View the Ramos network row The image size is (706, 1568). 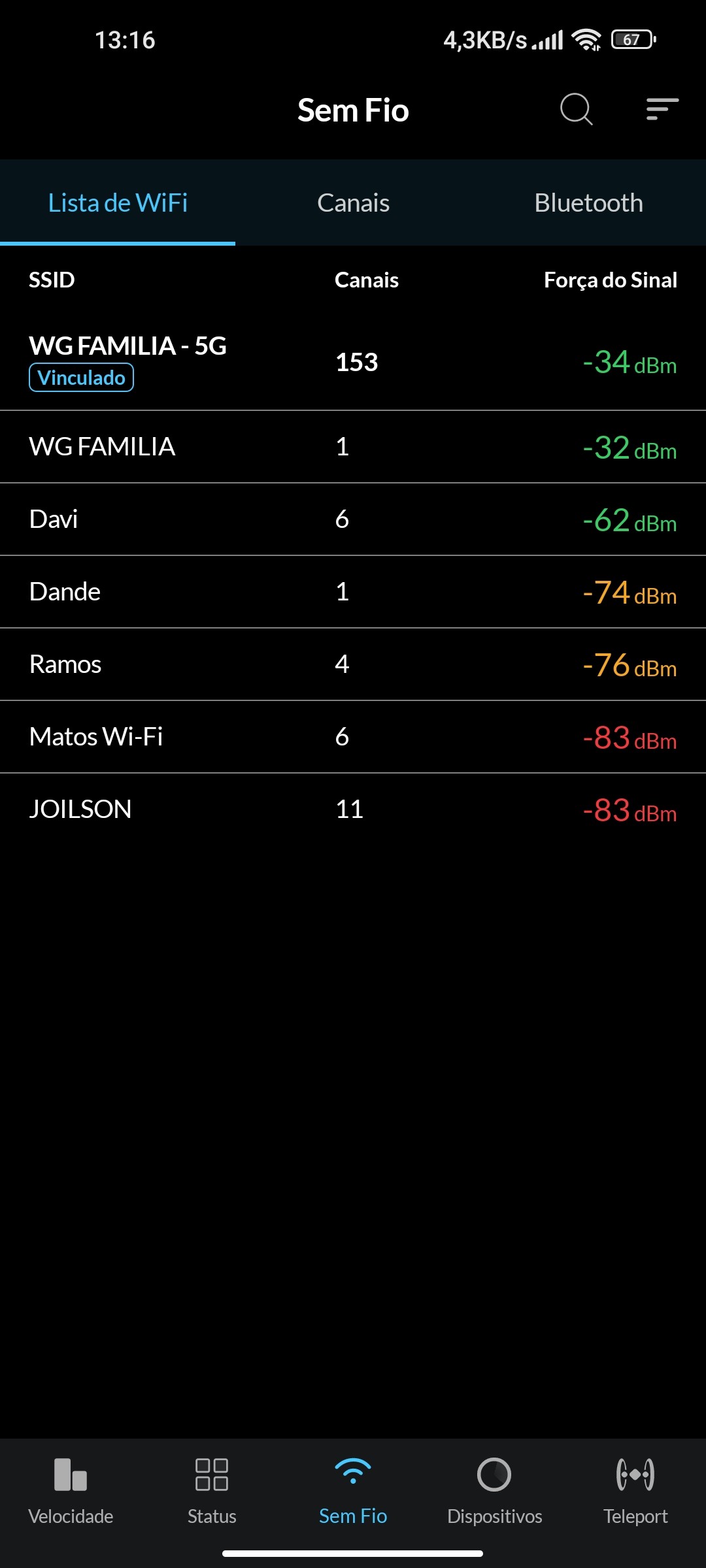[353, 664]
